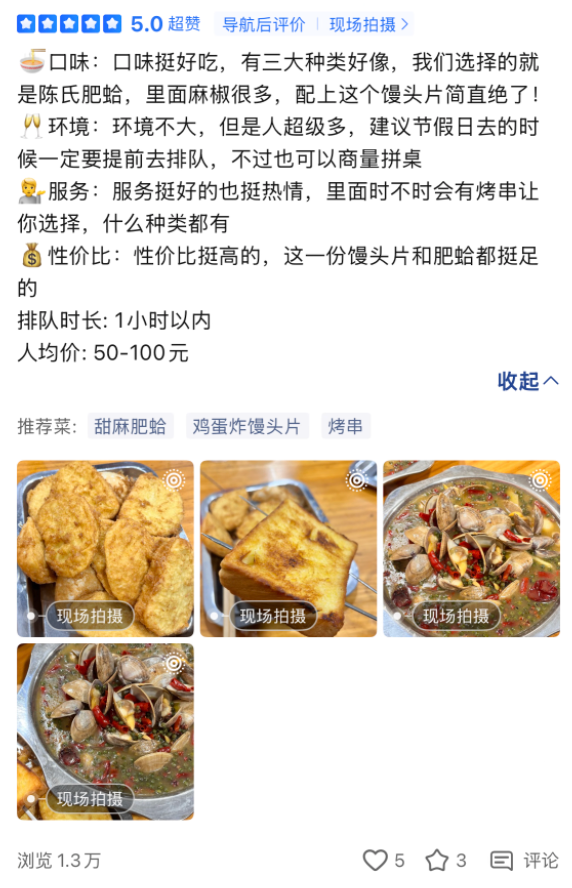Viewport: 572px width, 888px height.
Task: Collapse the review with 收起
Action: pos(528,381)
